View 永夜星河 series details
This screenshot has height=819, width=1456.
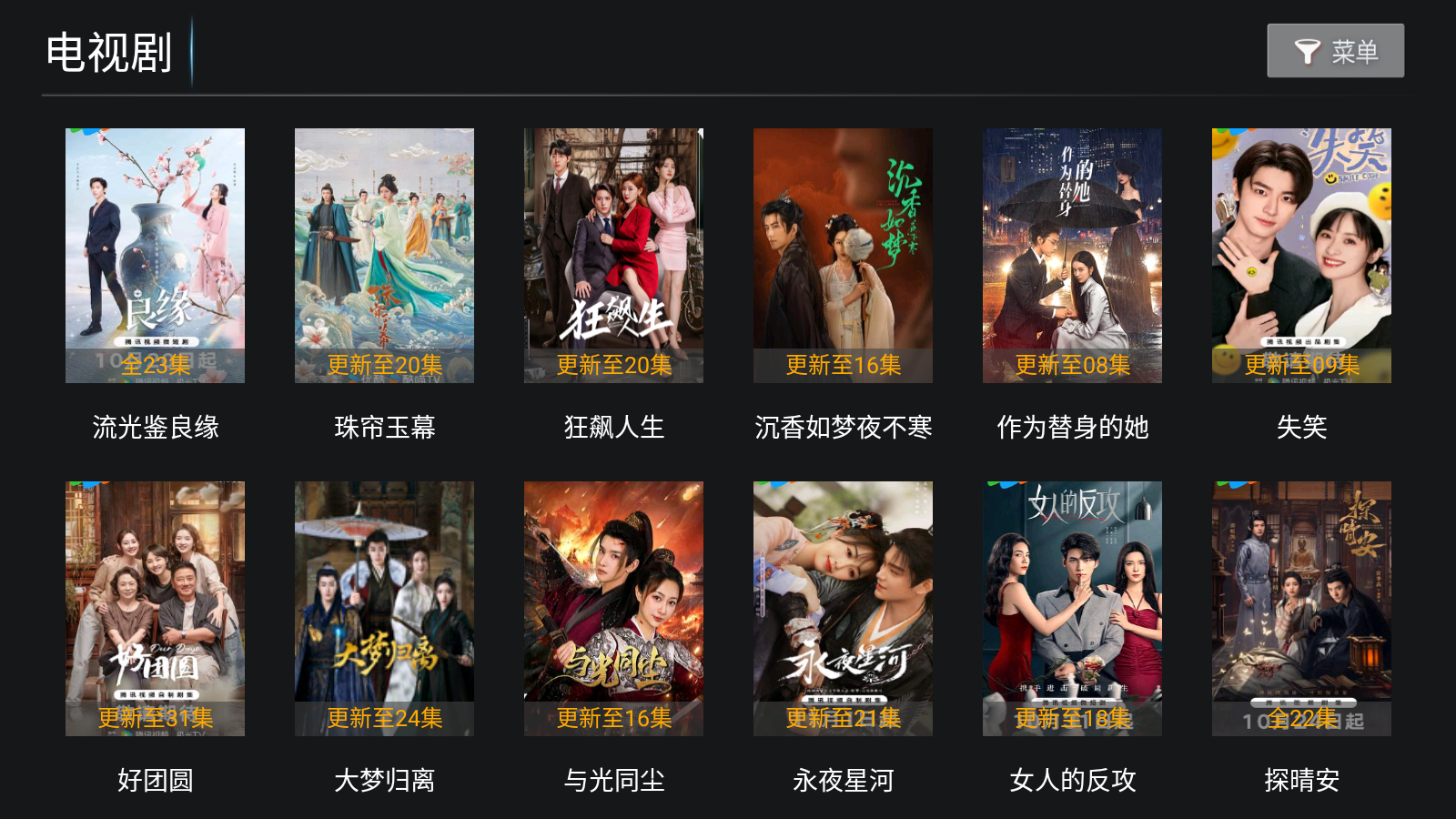coord(843,609)
